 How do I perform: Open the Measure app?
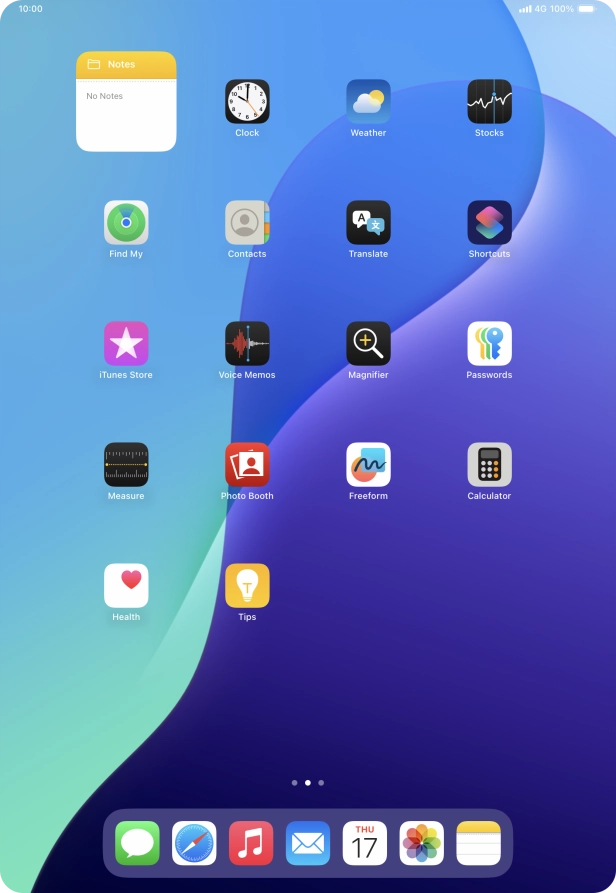(x=126, y=465)
